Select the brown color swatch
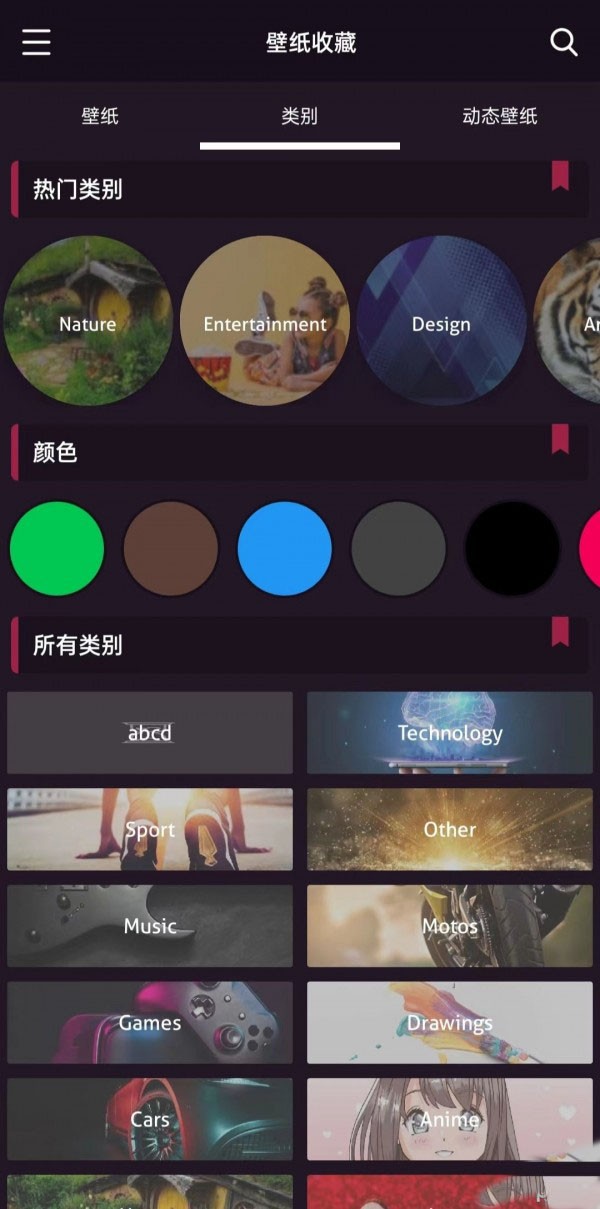This screenshot has width=600, height=1209. point(171,548)
